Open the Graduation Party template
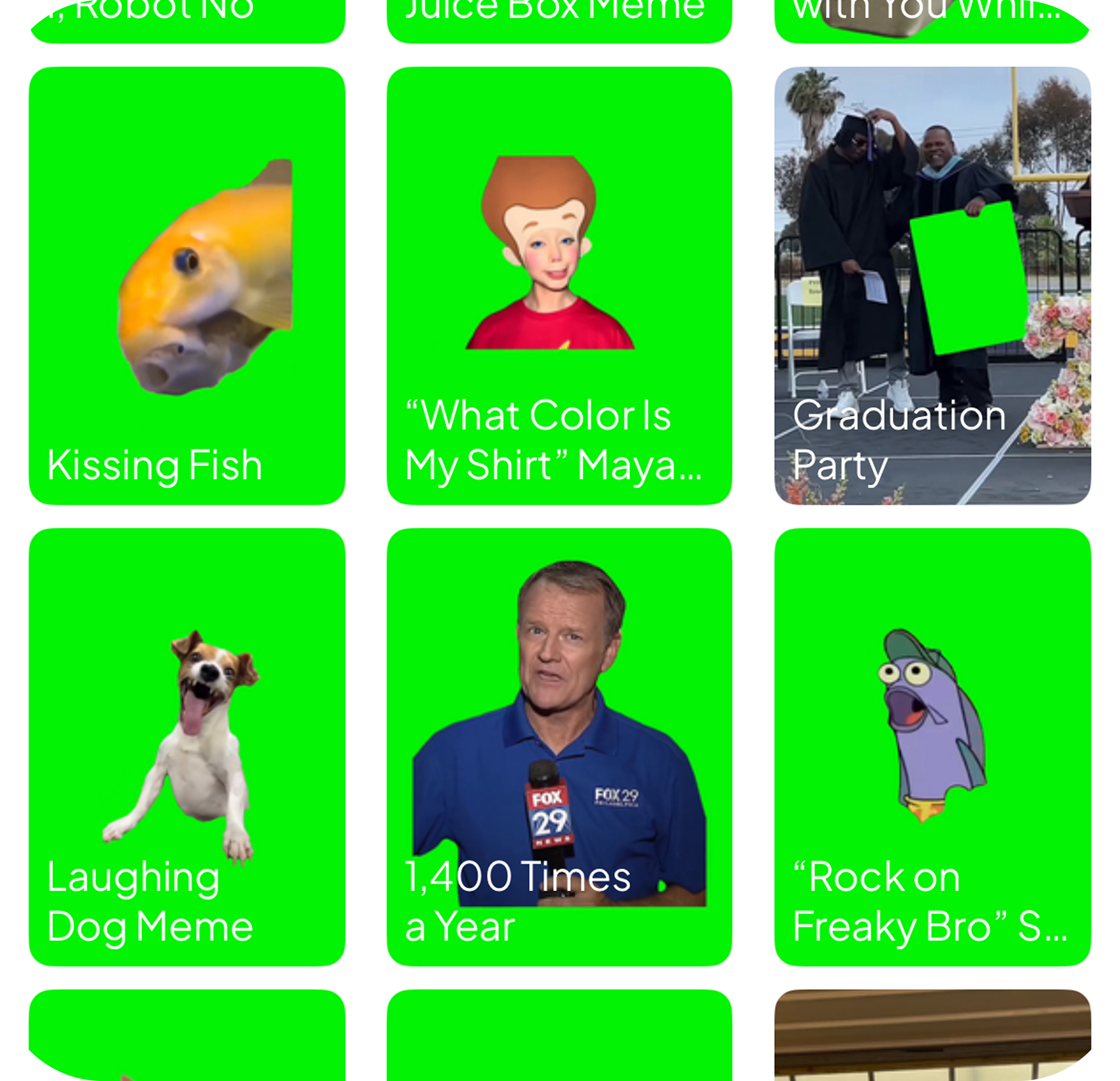 pos(932,285)
